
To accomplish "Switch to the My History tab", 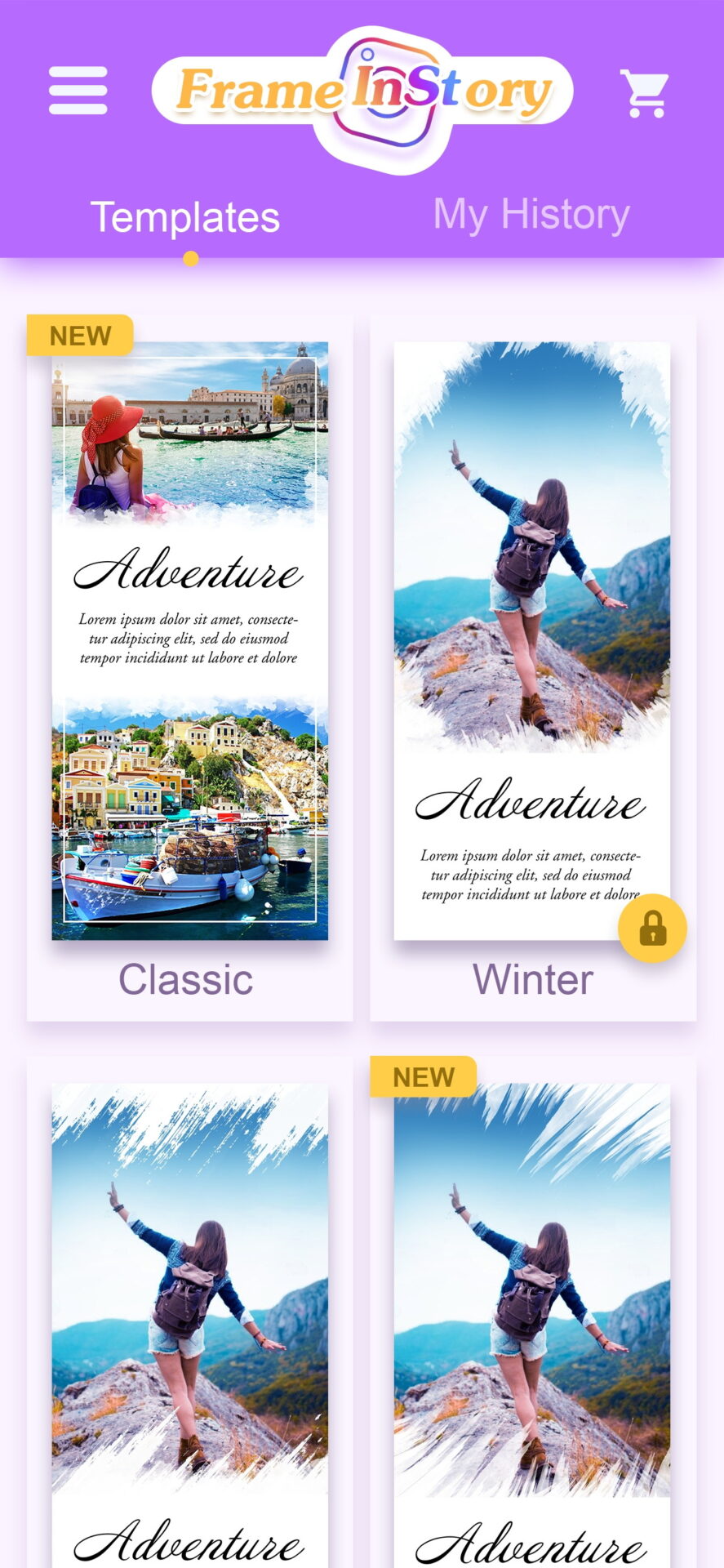I will point(531,215).
